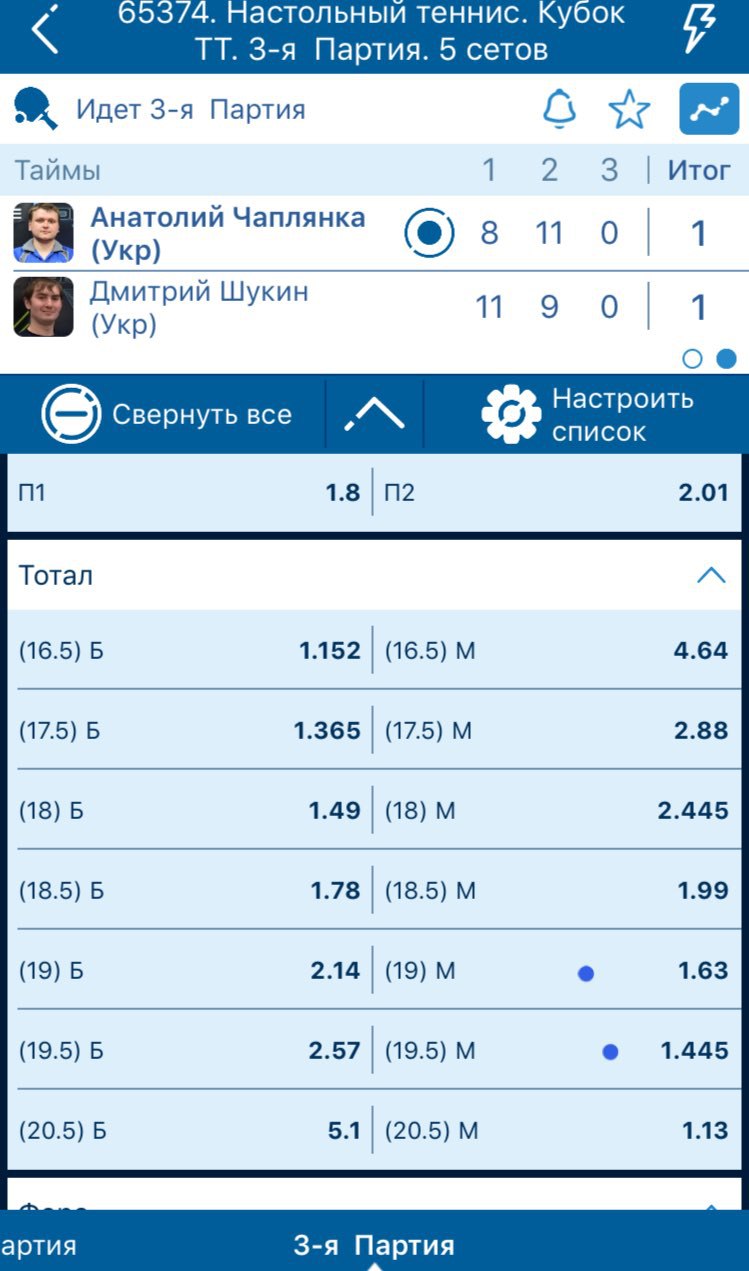
Task: Switch to the 3-я Партия tab
Action: [x=374, y=1246]
